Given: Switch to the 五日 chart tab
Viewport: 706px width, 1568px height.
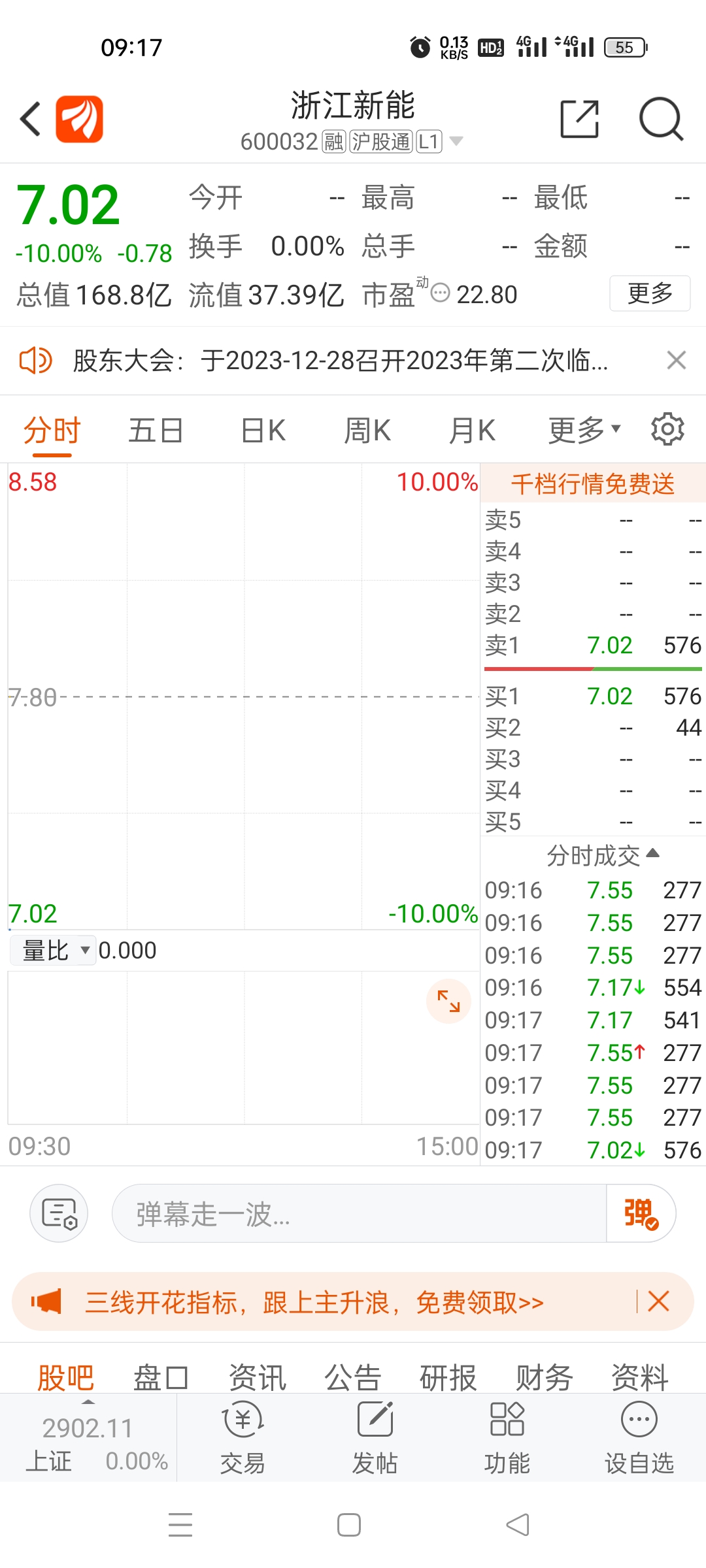Looking at the screenshot, I should pos(156,431).
